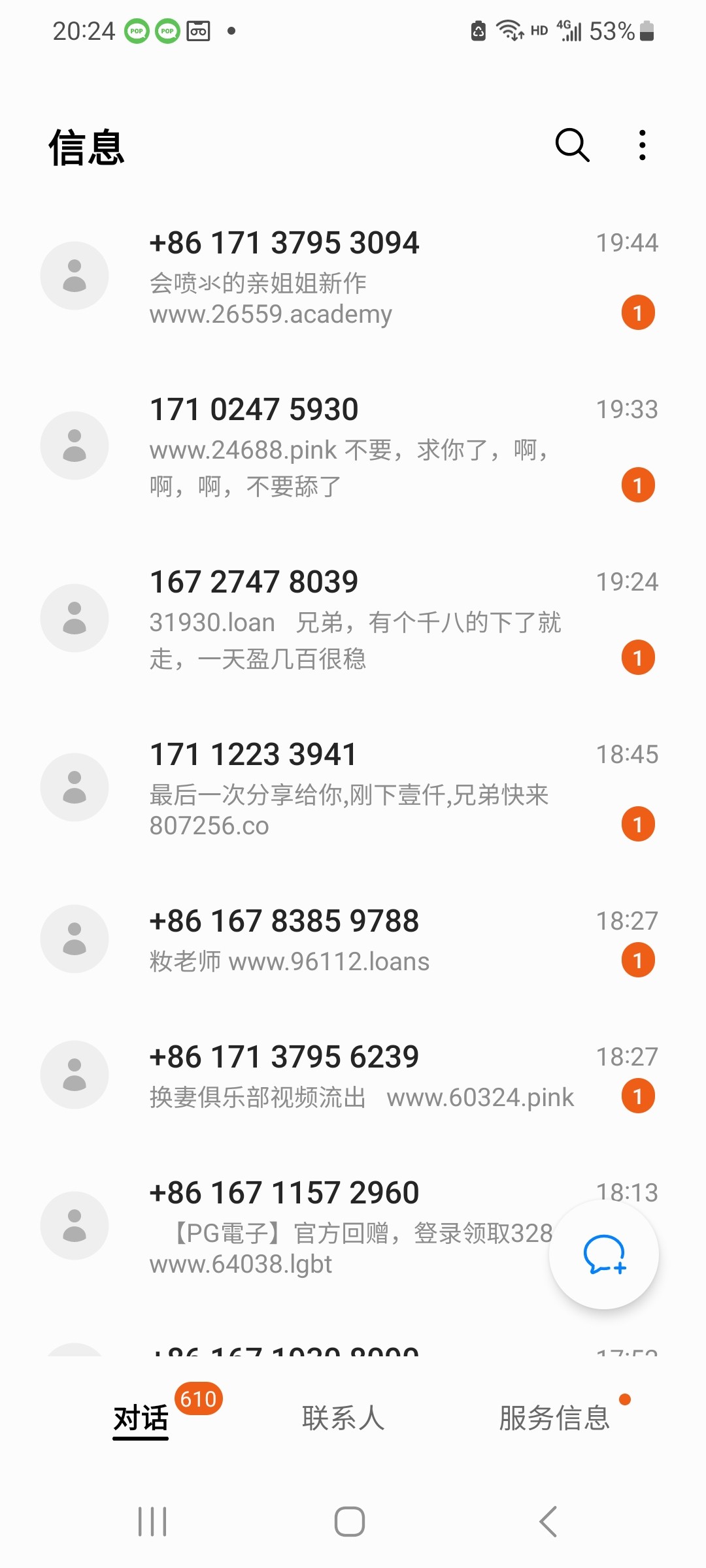Select the 对话 tab
Viewport: 706px width, 1568px height.
141,1418
